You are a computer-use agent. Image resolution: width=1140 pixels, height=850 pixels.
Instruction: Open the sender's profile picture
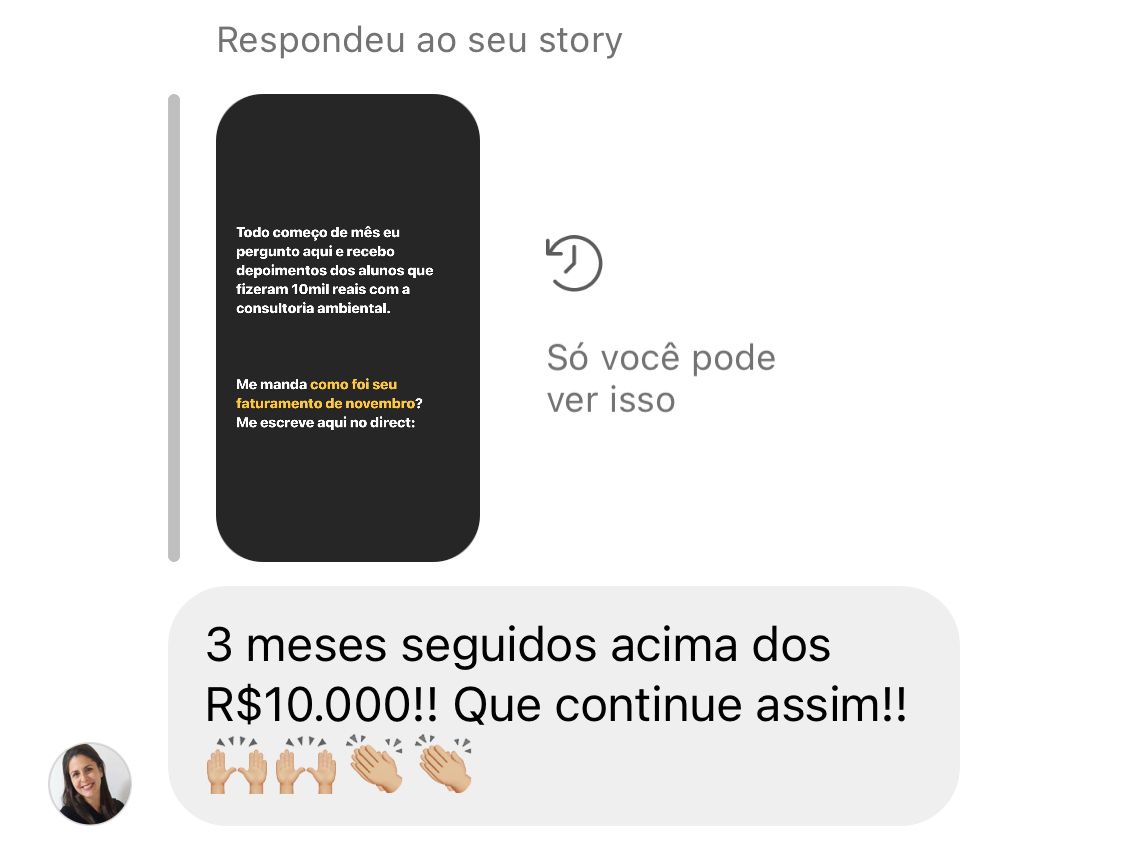tap(90, 783)
